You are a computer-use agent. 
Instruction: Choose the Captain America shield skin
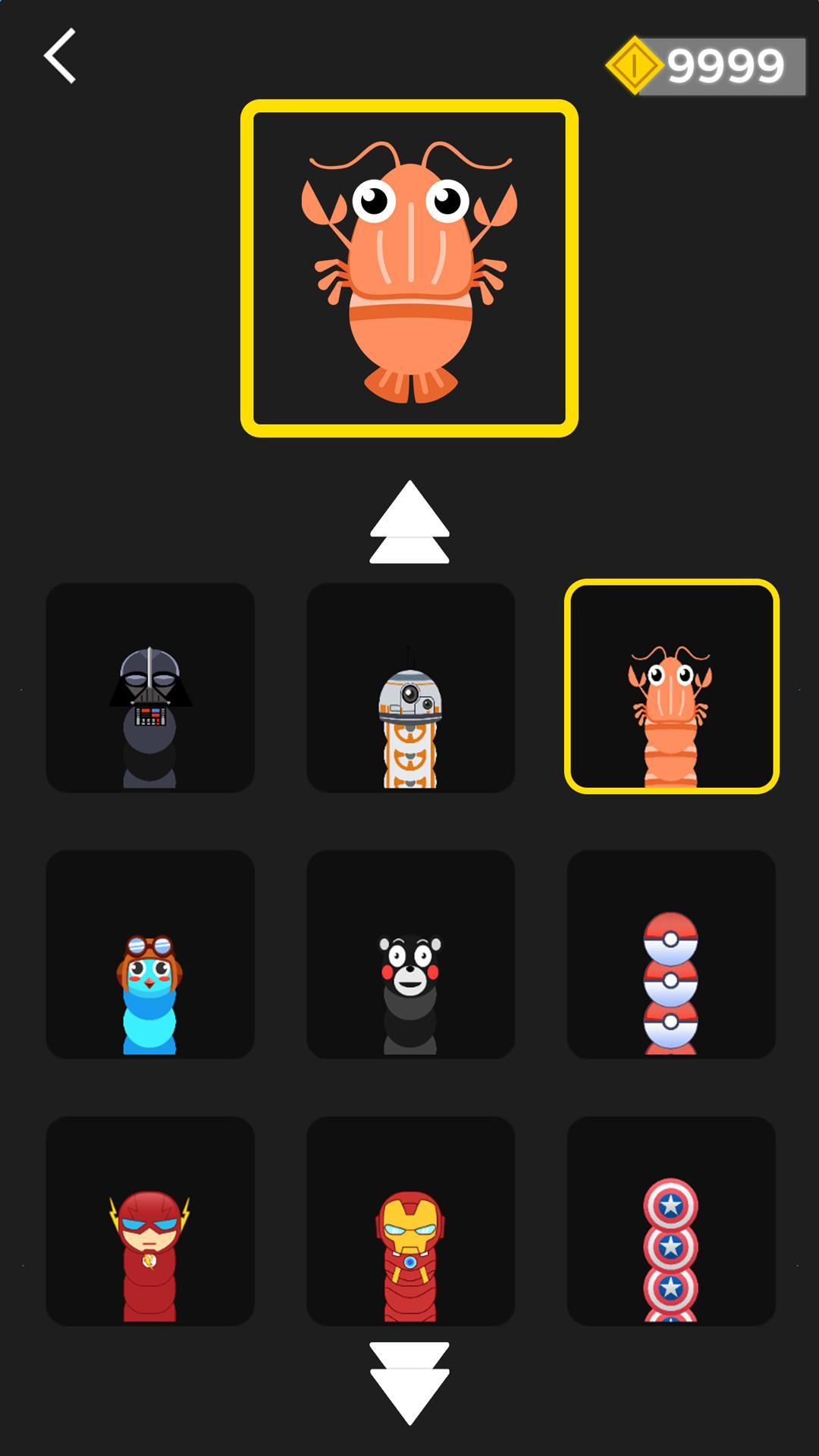pyautogui.click(x=671, y=1217)
